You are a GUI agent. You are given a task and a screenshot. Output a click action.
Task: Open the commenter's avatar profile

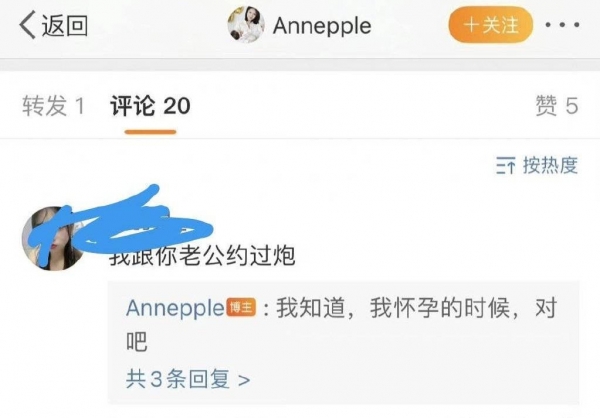52,239
